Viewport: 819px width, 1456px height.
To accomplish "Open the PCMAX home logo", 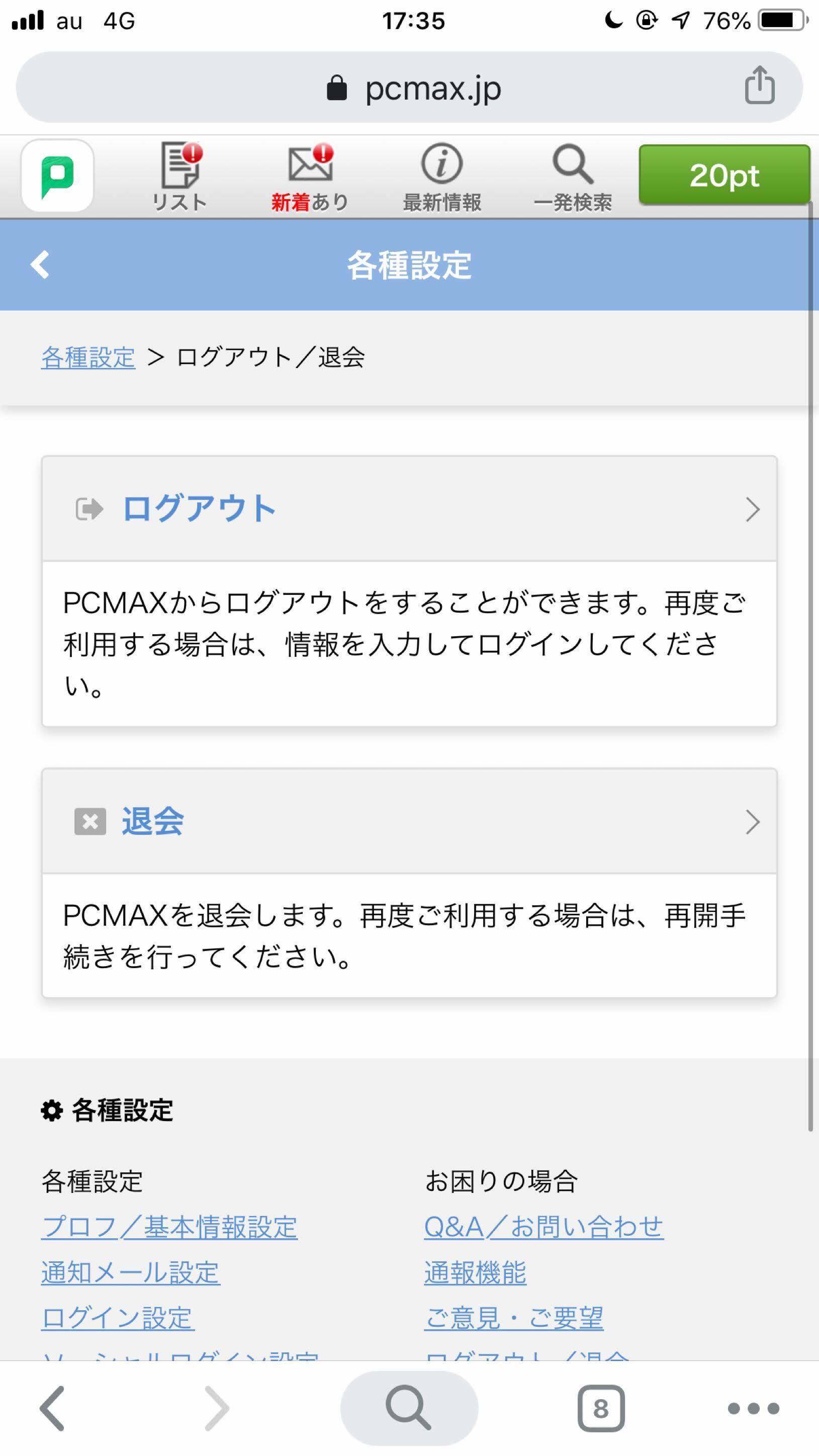I will [x=57, y=175].
